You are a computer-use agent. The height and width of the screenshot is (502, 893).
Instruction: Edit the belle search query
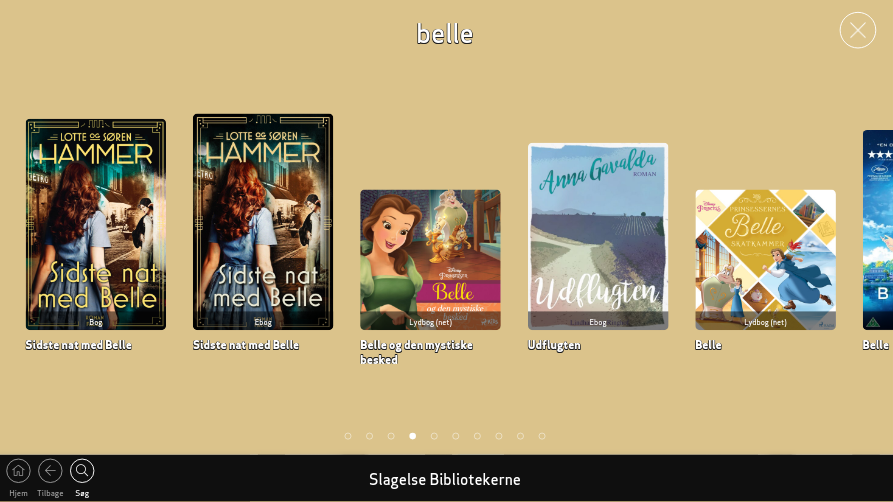445,34
